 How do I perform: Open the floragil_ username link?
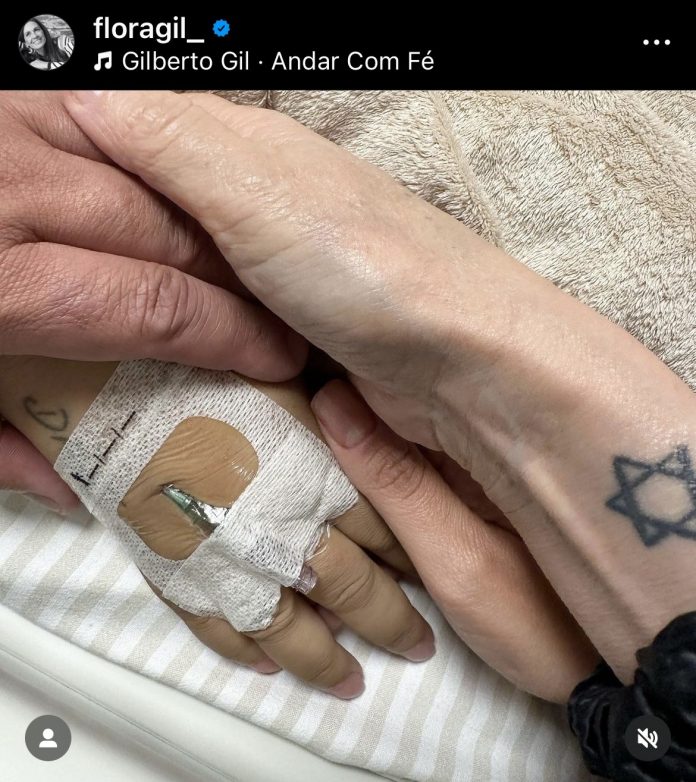pyautogui.click(x=148, y=28)
